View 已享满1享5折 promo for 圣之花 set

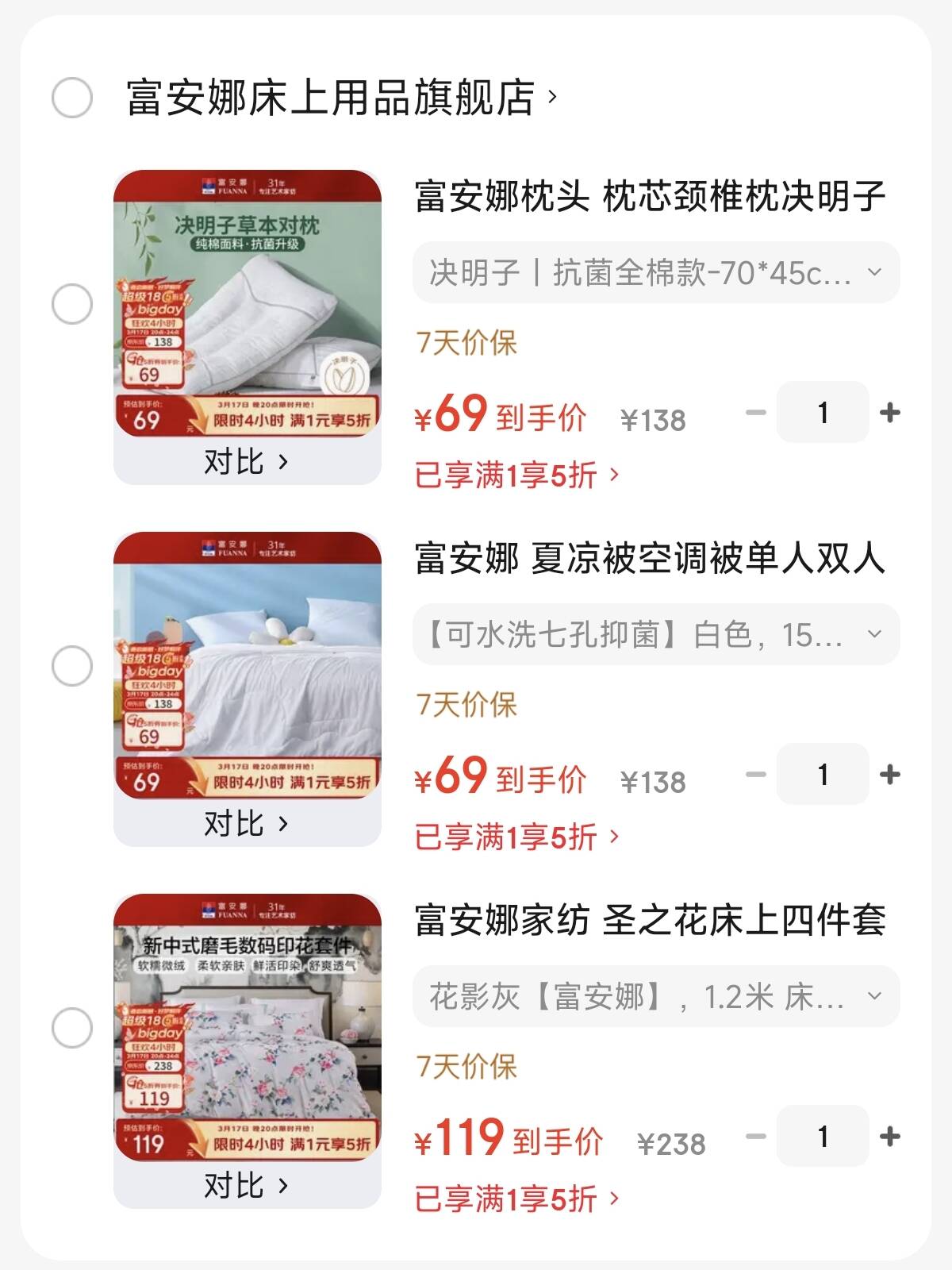pos(516,1199)
